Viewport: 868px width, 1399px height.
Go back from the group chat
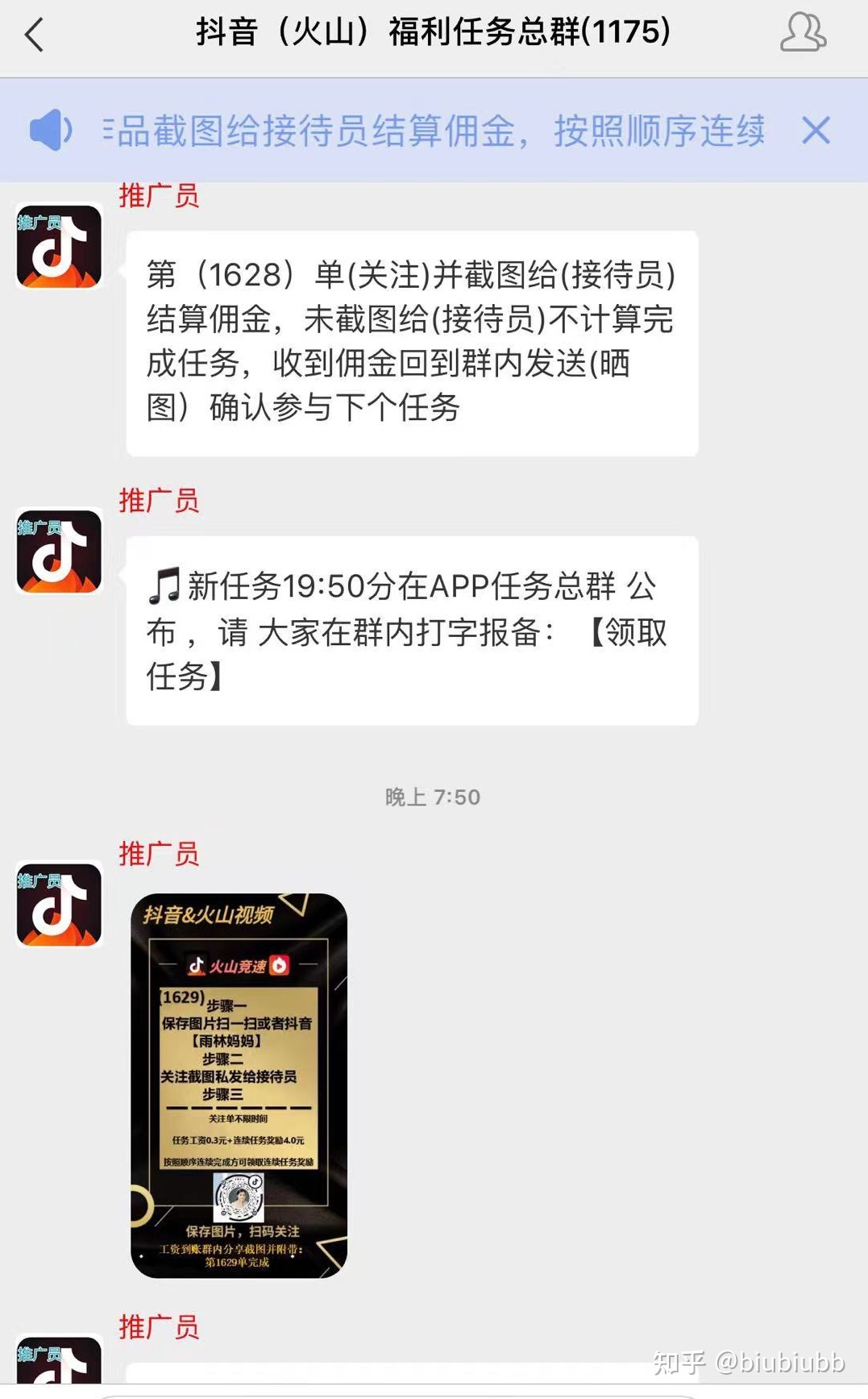click(x=34, y=35)
